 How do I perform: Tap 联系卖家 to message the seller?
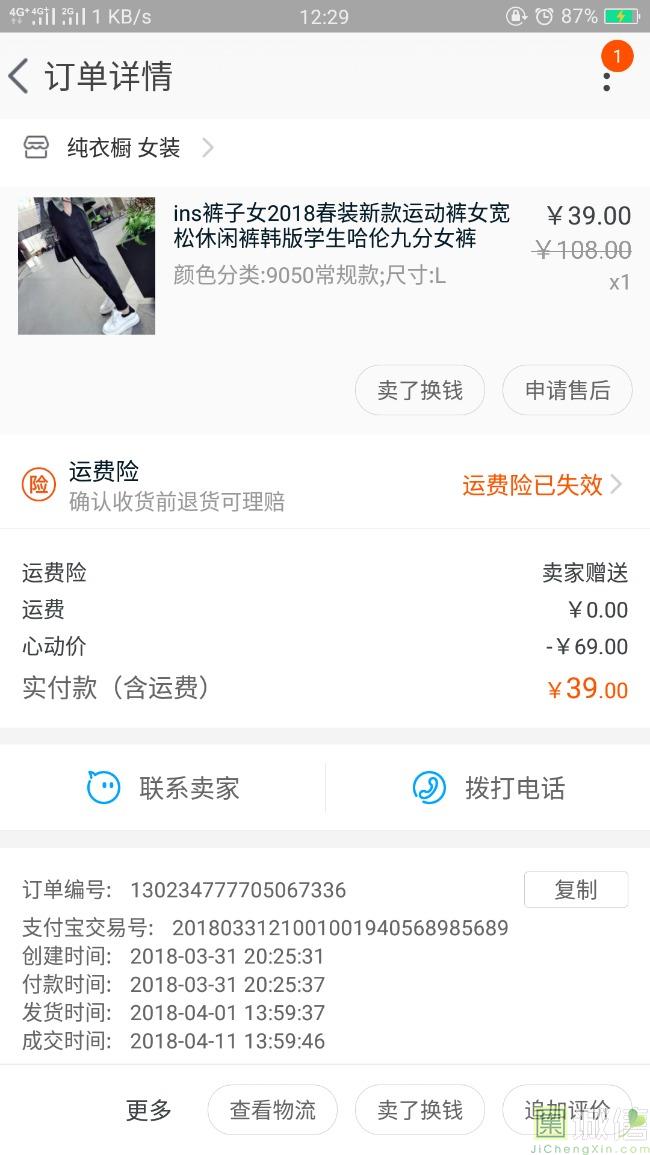pyautogui.click(x=164, y=788)
